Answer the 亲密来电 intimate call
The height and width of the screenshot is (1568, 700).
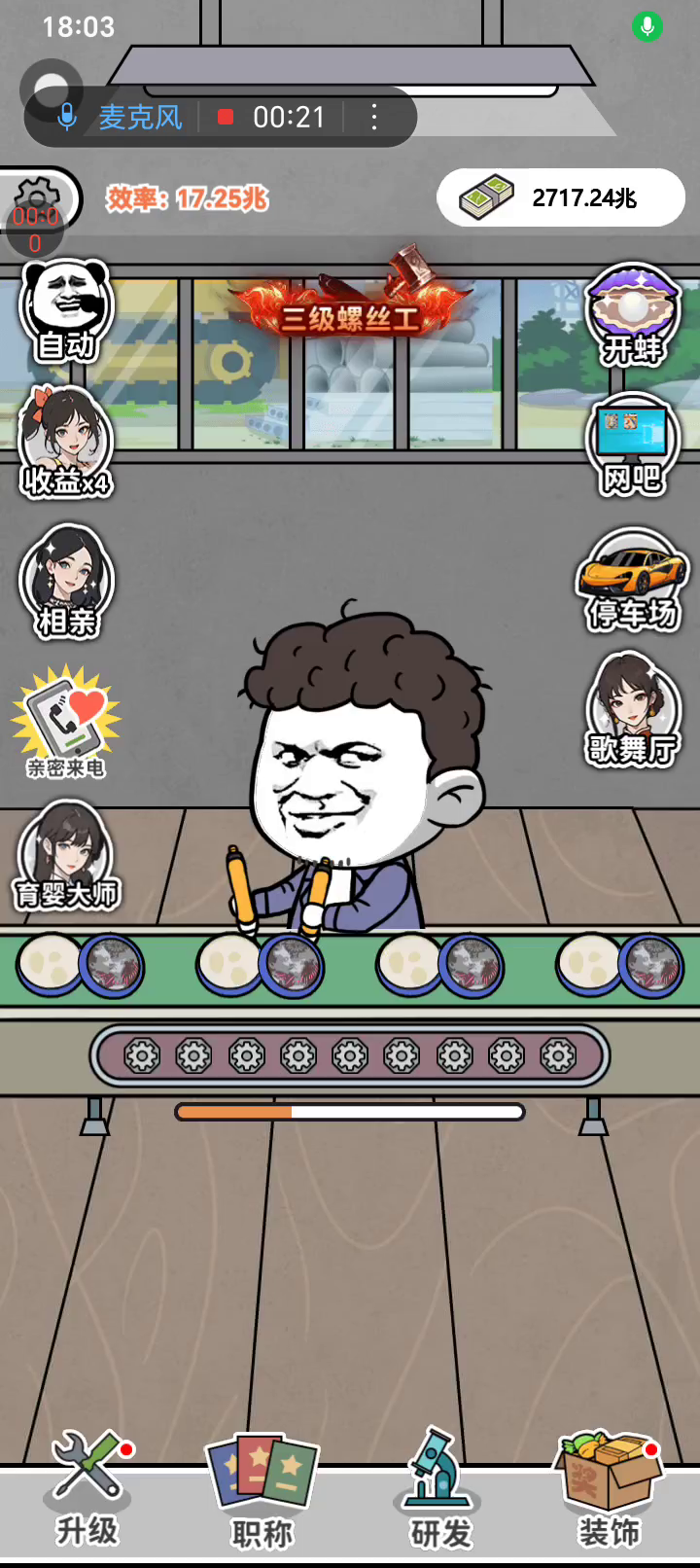(x=66, y=722)
